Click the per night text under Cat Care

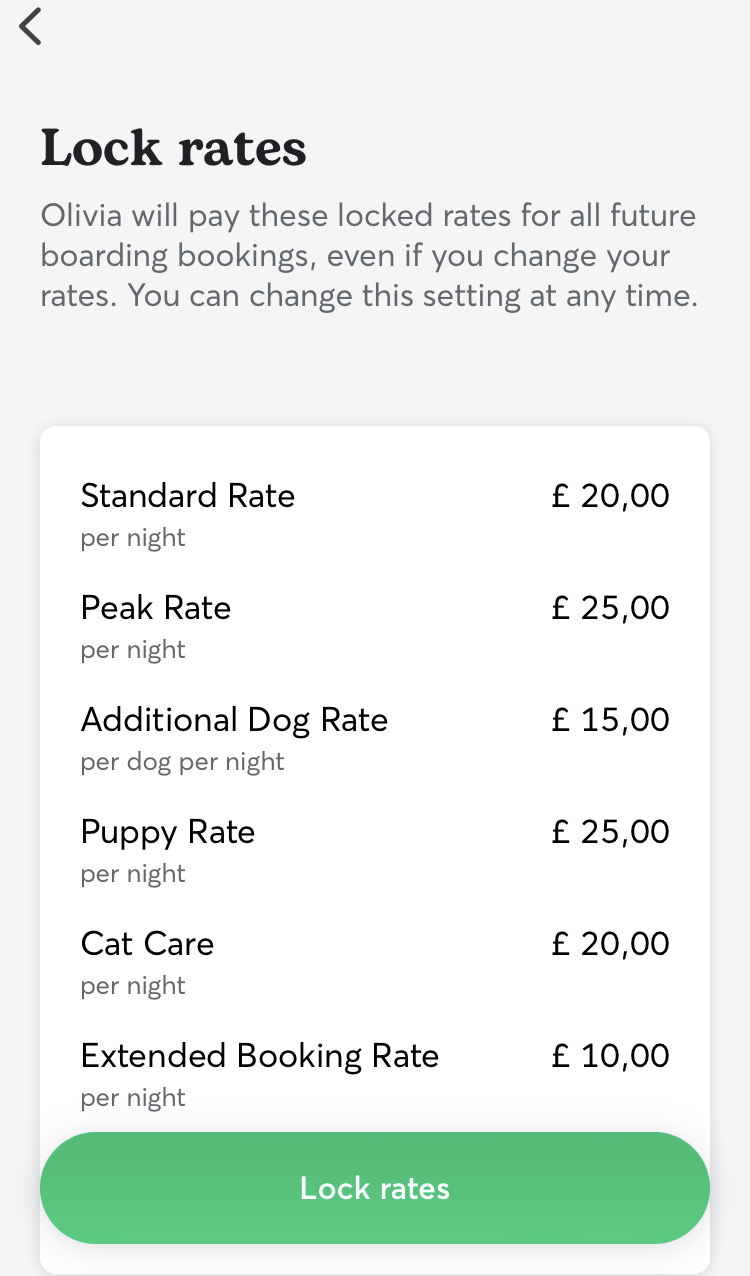(x=133, y=986)
